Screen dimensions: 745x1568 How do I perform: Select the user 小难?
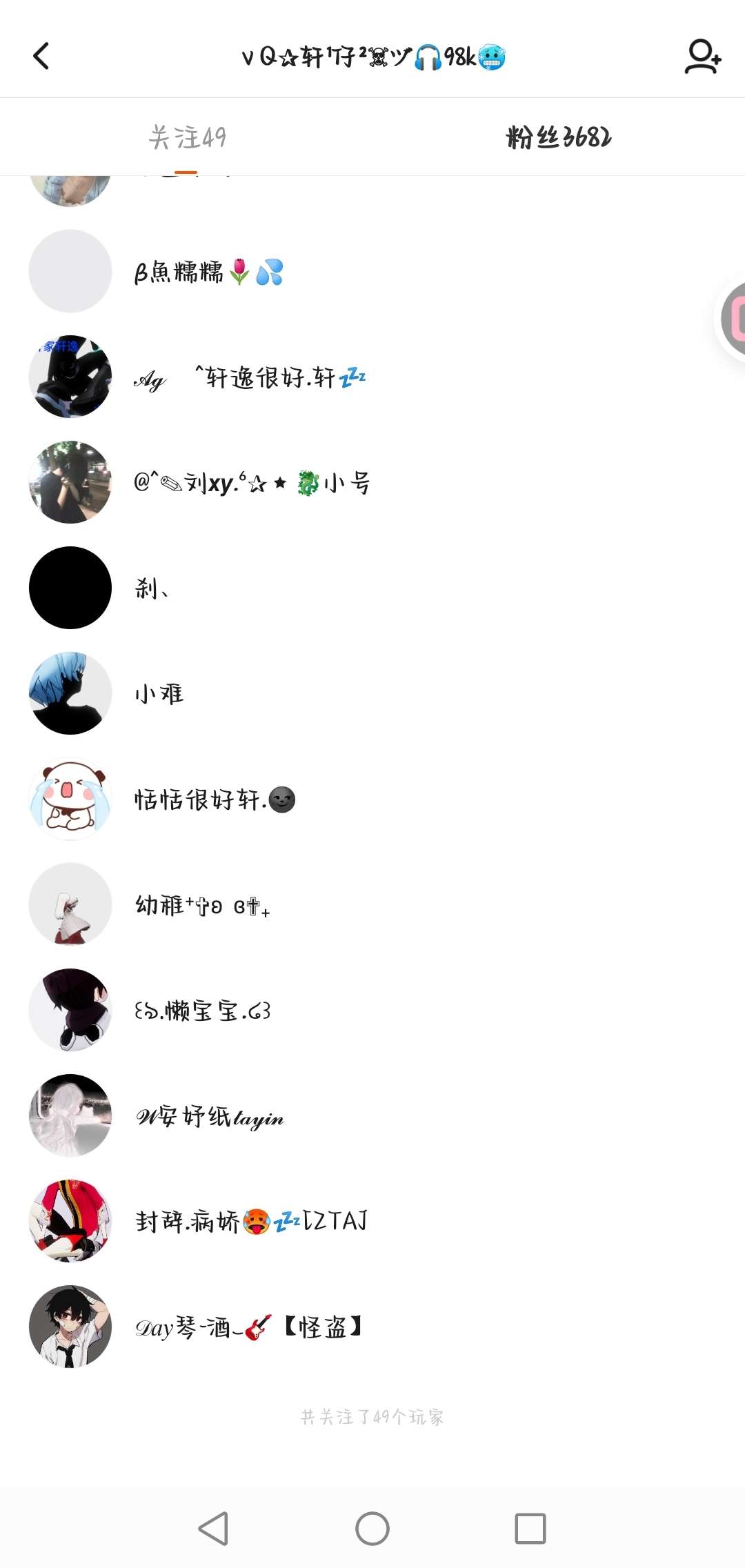pyautogui.click(x=159, y=694)
